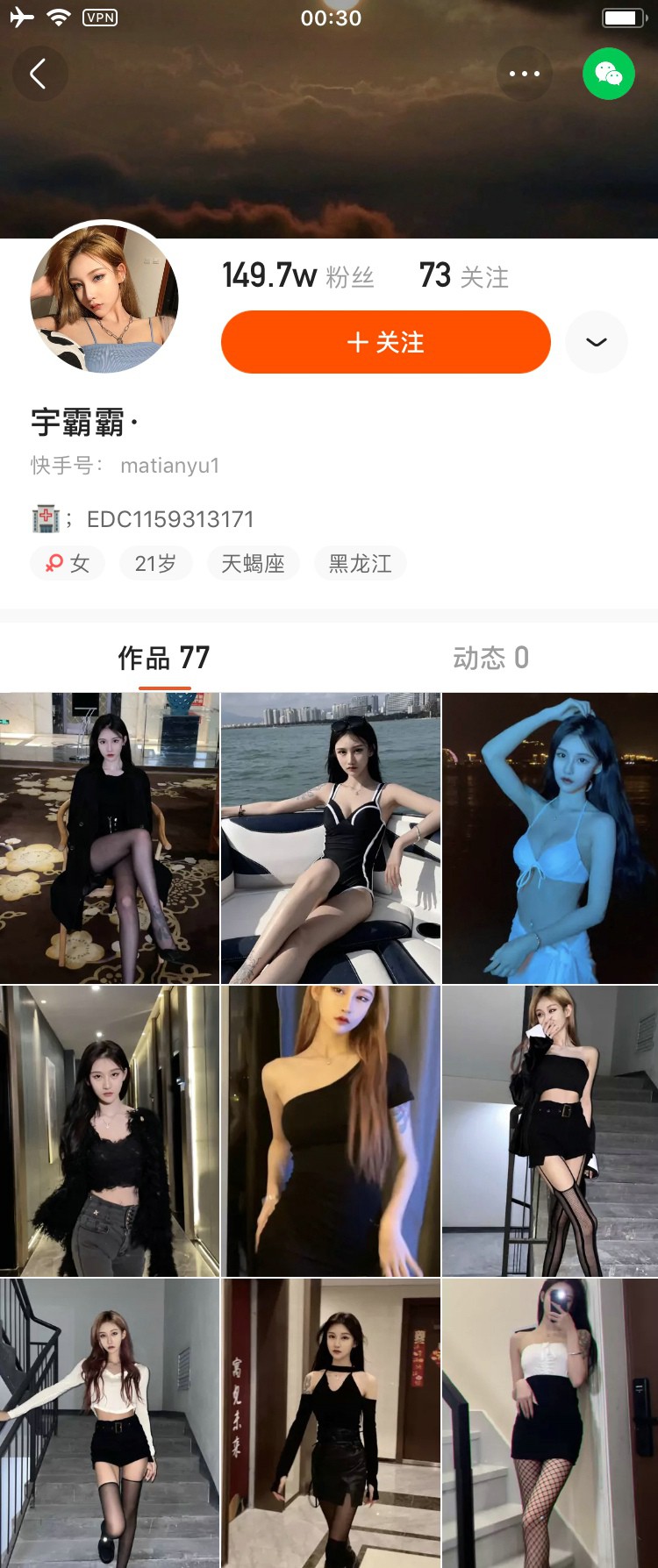View the 149.7w 粉丝 followers list
This screenshot has height=1568, width=658.
pos(298,276)
